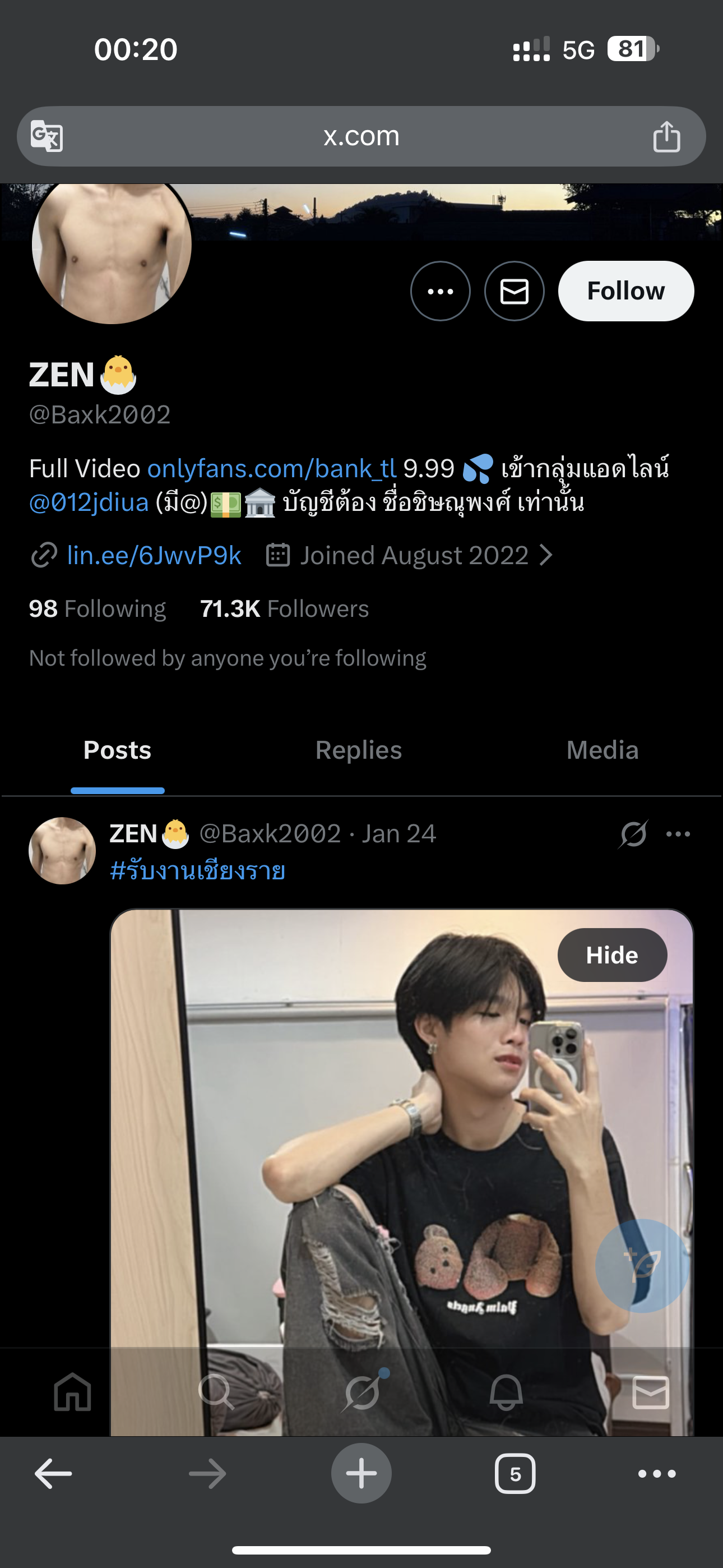Go back to the previous page

pos(54,1474)
